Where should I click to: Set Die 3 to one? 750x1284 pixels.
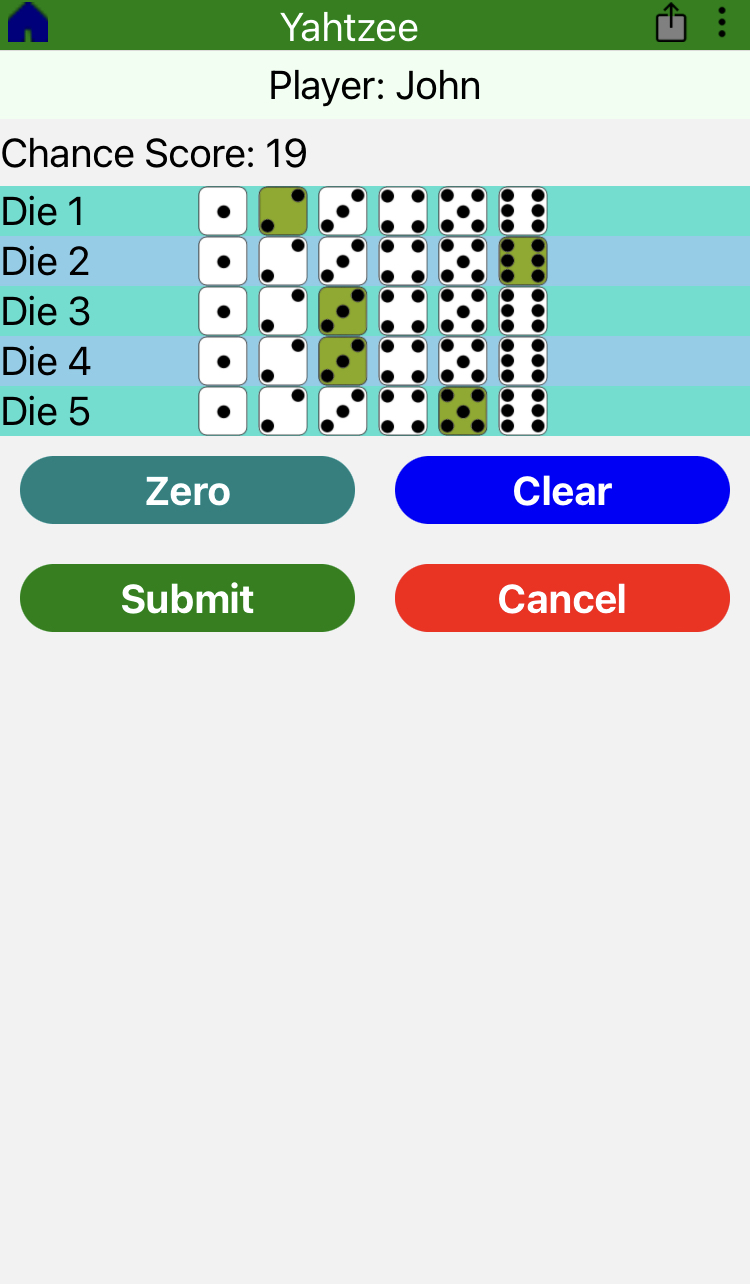pos(223,311)
